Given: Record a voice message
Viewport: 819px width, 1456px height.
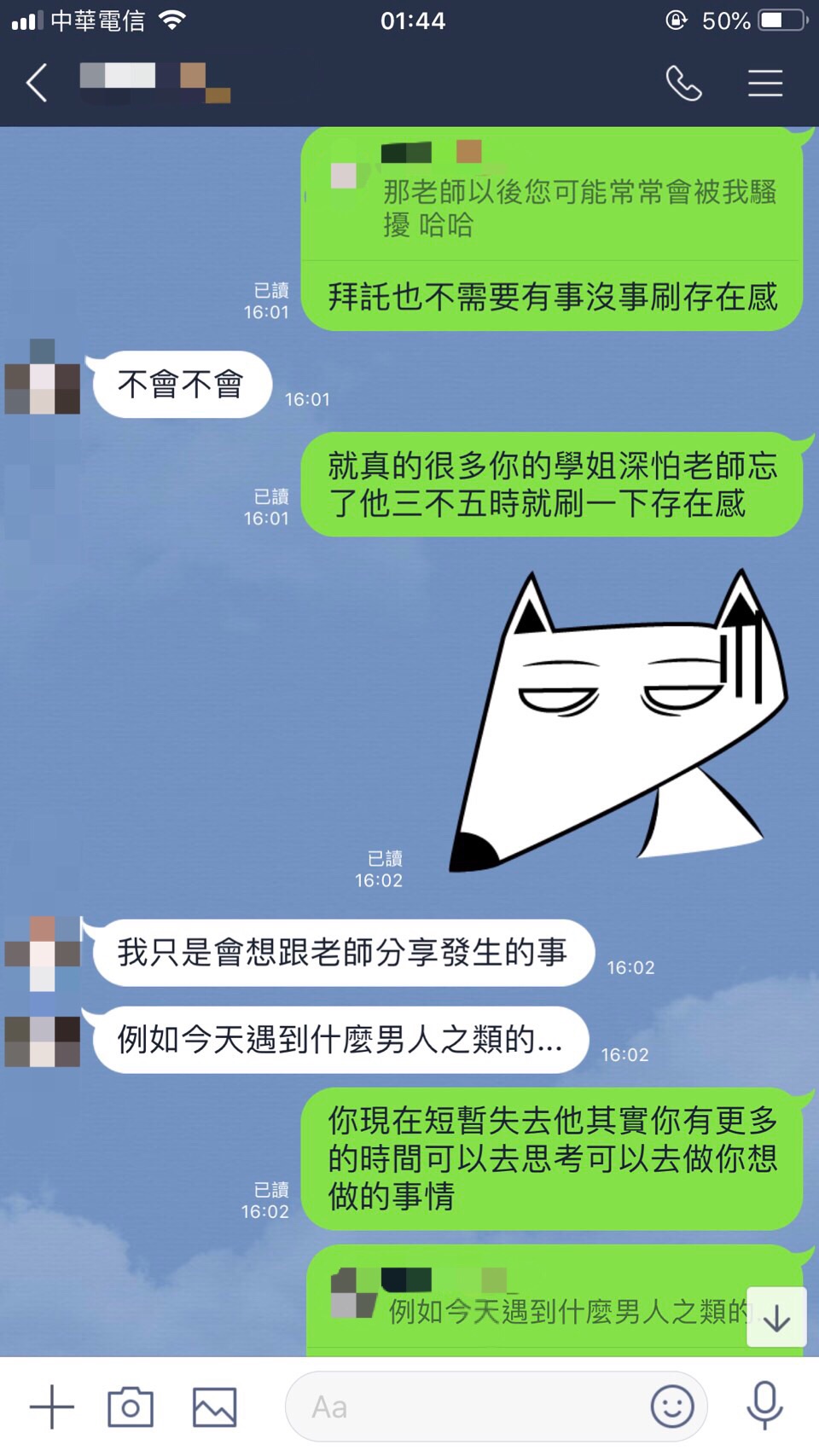Looking at the screenshot, I should (764, 1407).
